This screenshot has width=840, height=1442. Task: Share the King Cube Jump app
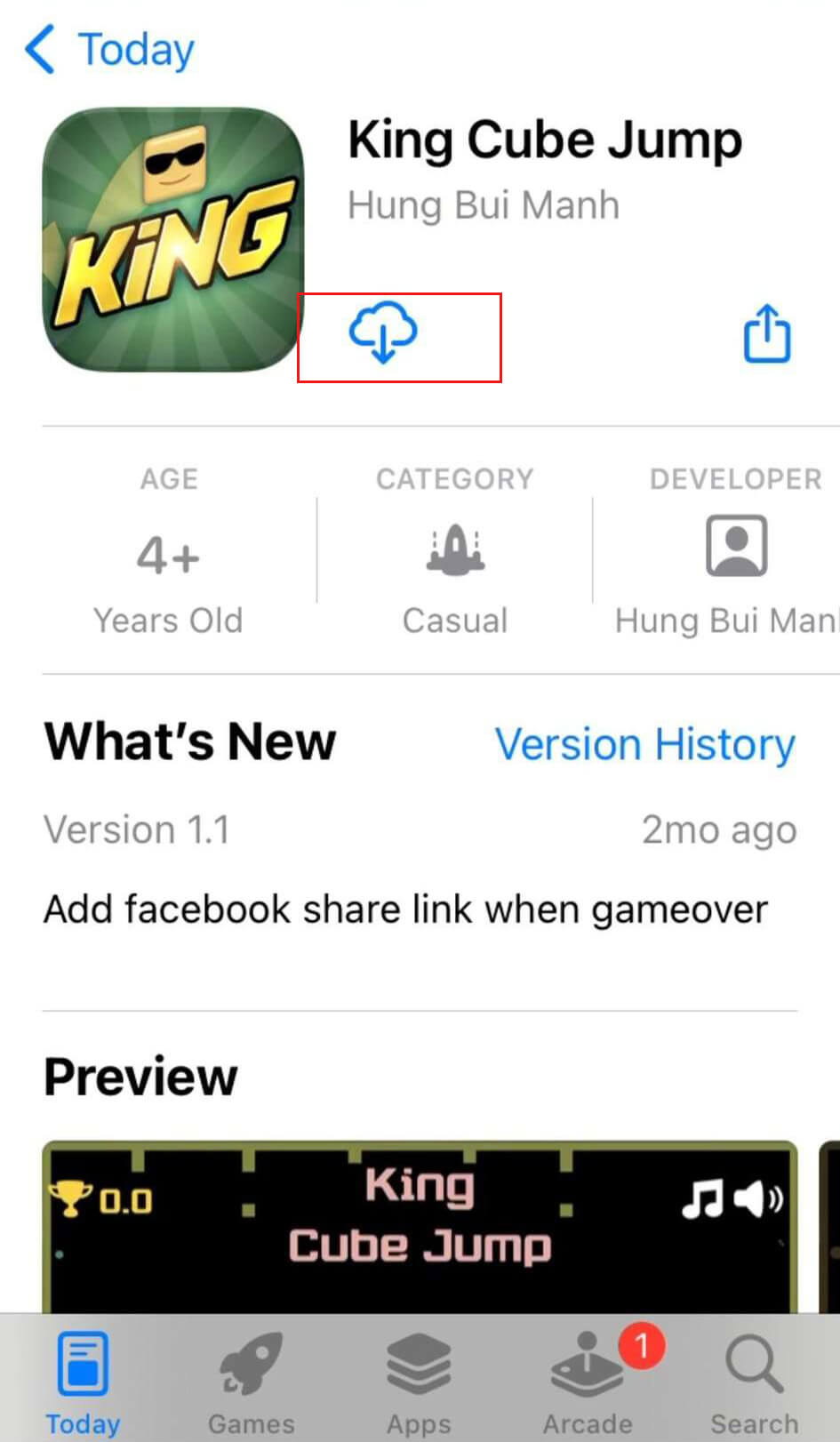click(766, 334)
